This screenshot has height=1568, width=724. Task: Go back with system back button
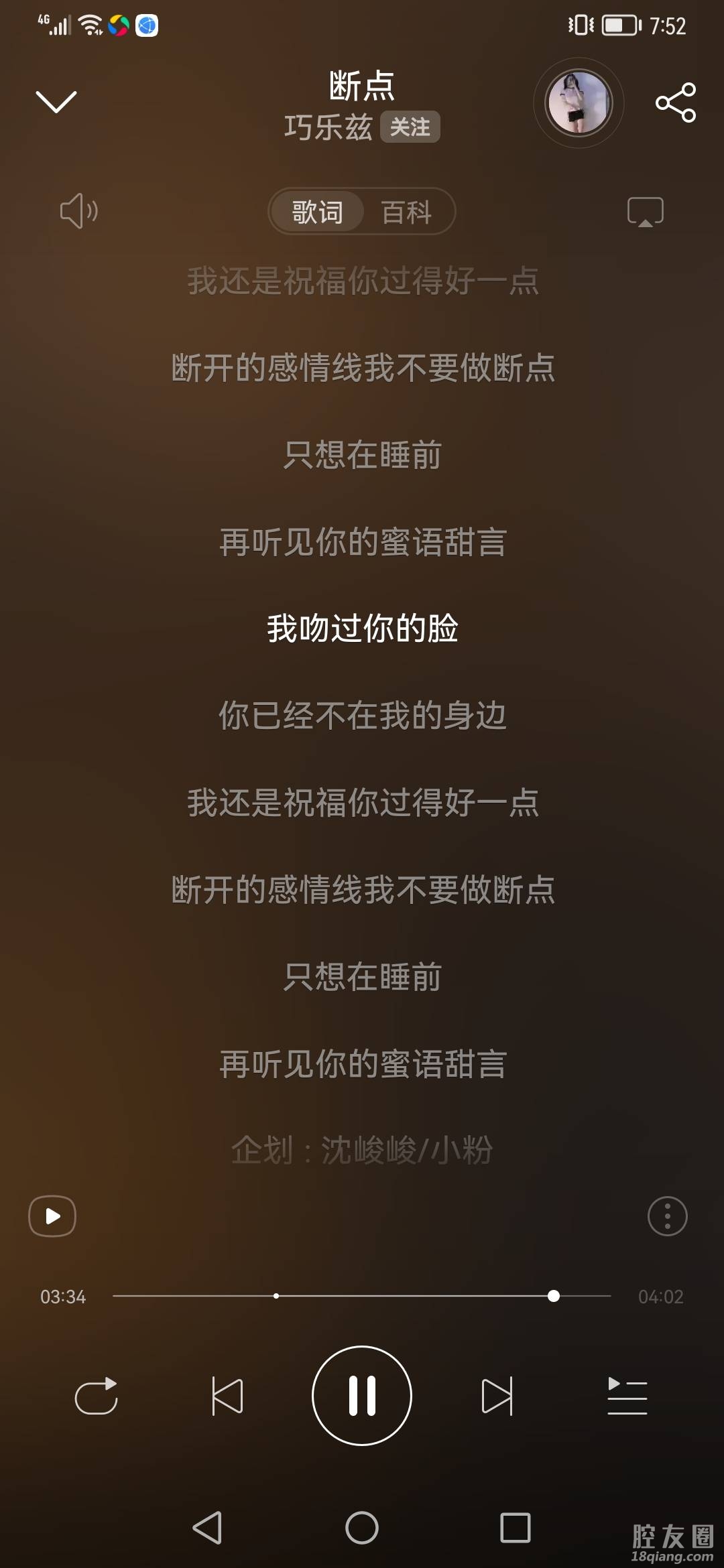(207, 1528)
